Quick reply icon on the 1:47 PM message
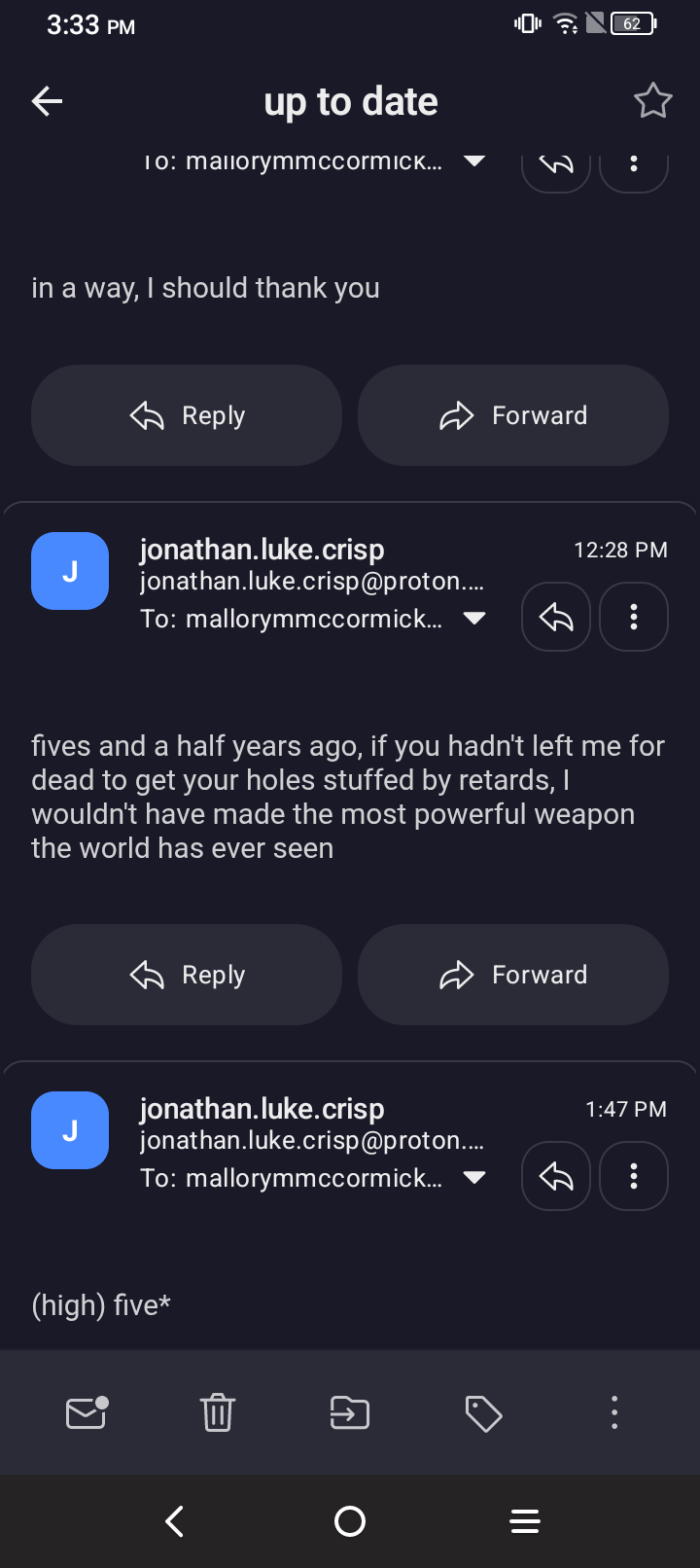This screenshot has width=700, height=1568. pyautogui.click(x=556, y=1176)
